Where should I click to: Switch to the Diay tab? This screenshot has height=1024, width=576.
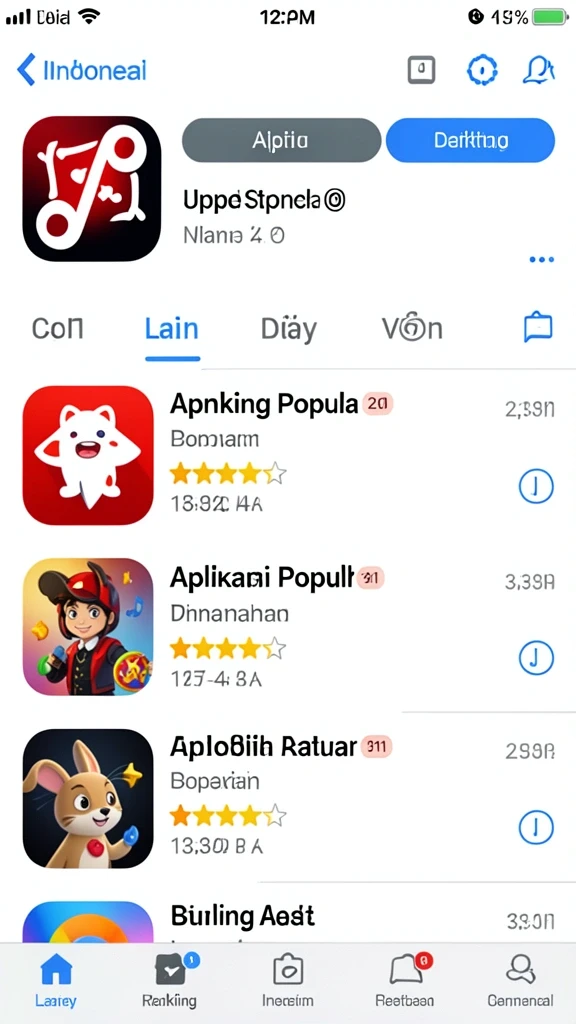289,328
